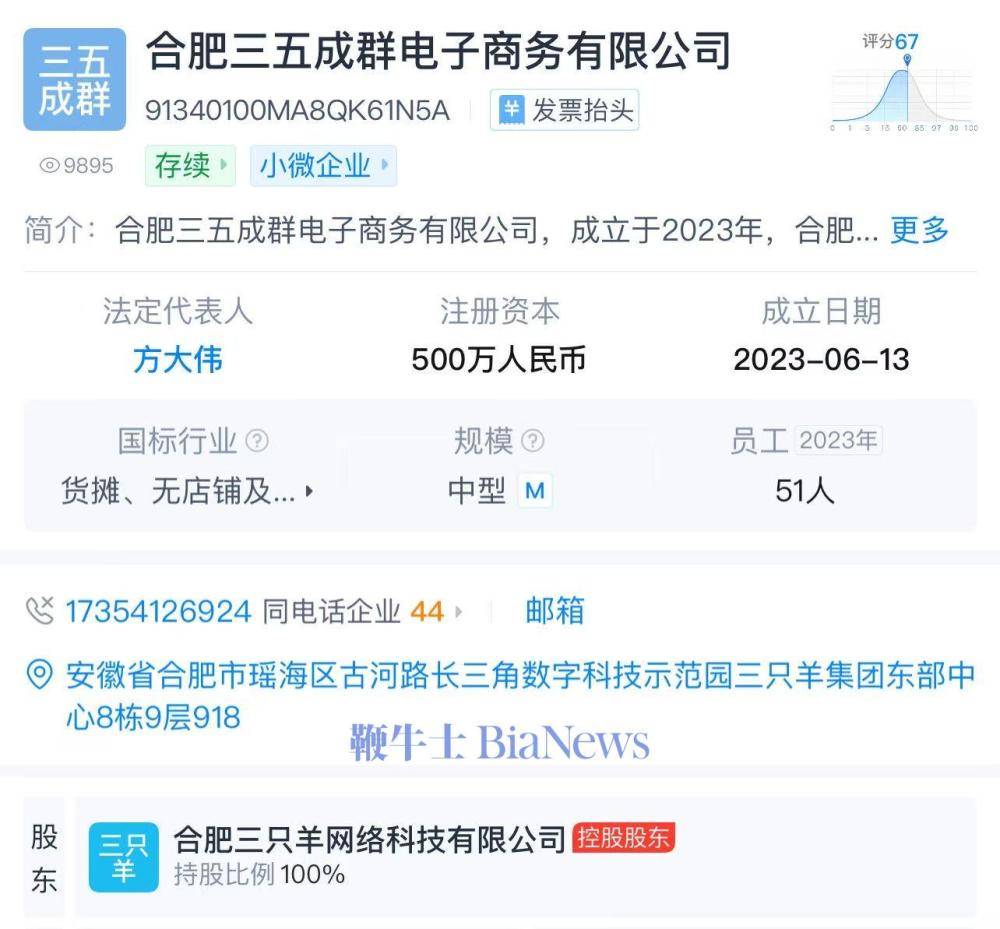Open the 发票抬头 invoice header button
The width and height of the screenshot is (1000, 929).
564,110
